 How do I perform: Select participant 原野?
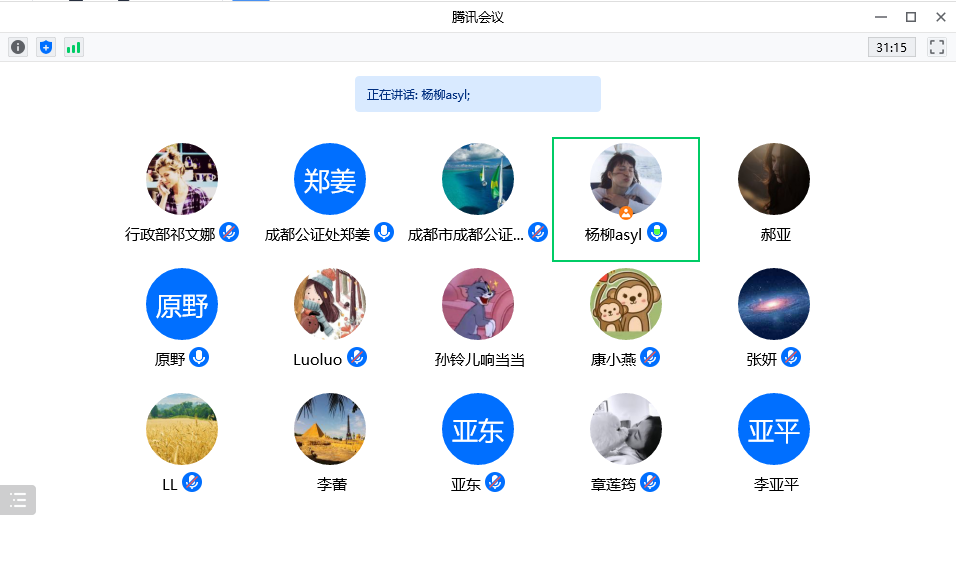(182, 304)
